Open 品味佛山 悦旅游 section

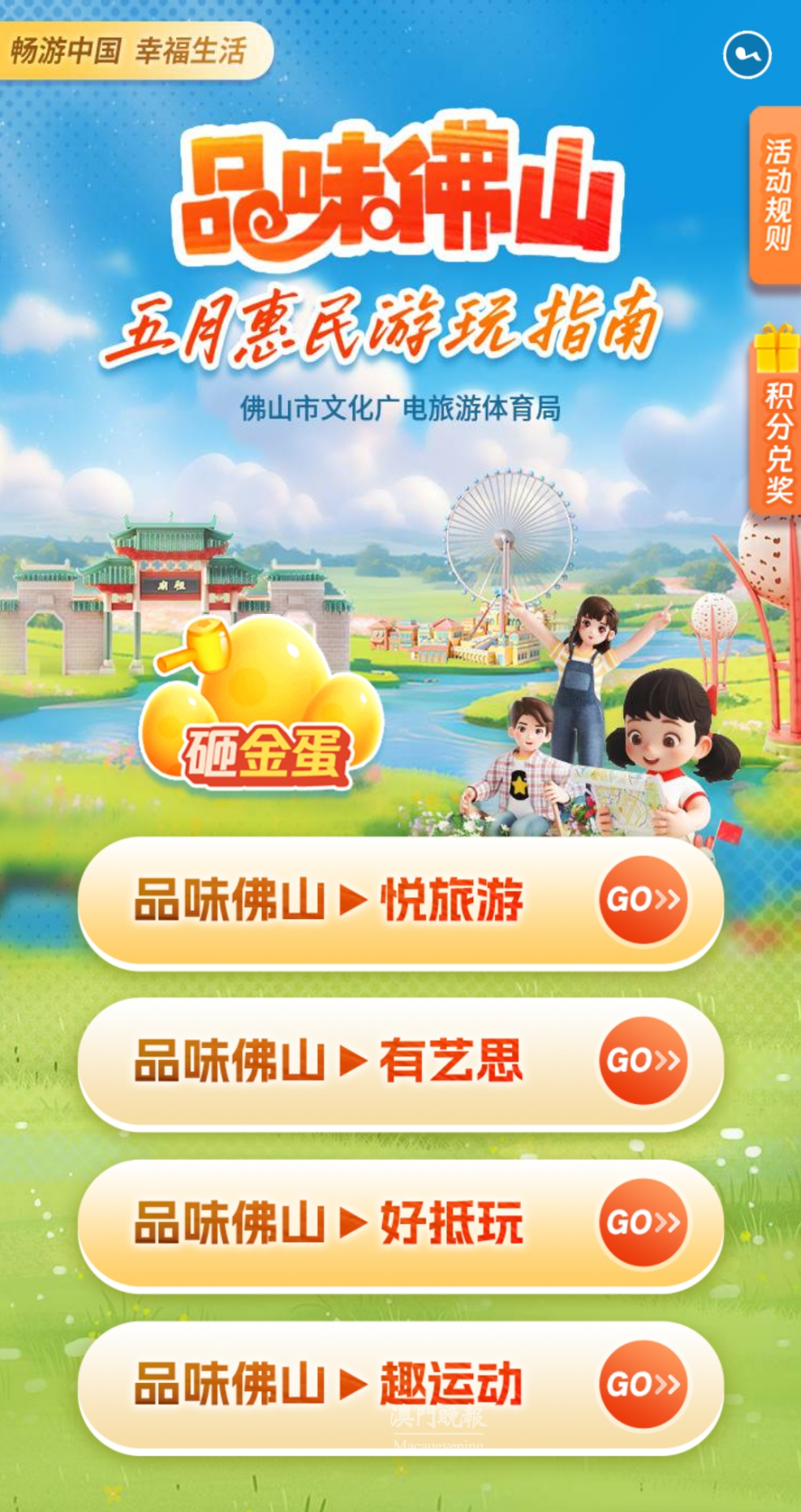[400, 901]
